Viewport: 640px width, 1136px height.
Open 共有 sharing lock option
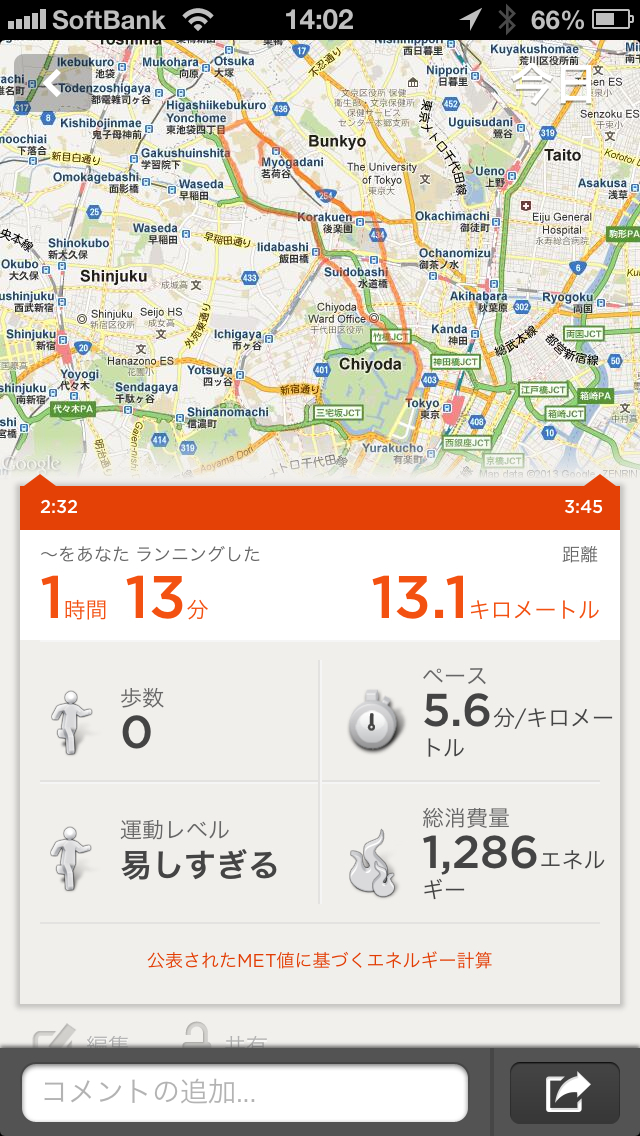click(225, 1040)
